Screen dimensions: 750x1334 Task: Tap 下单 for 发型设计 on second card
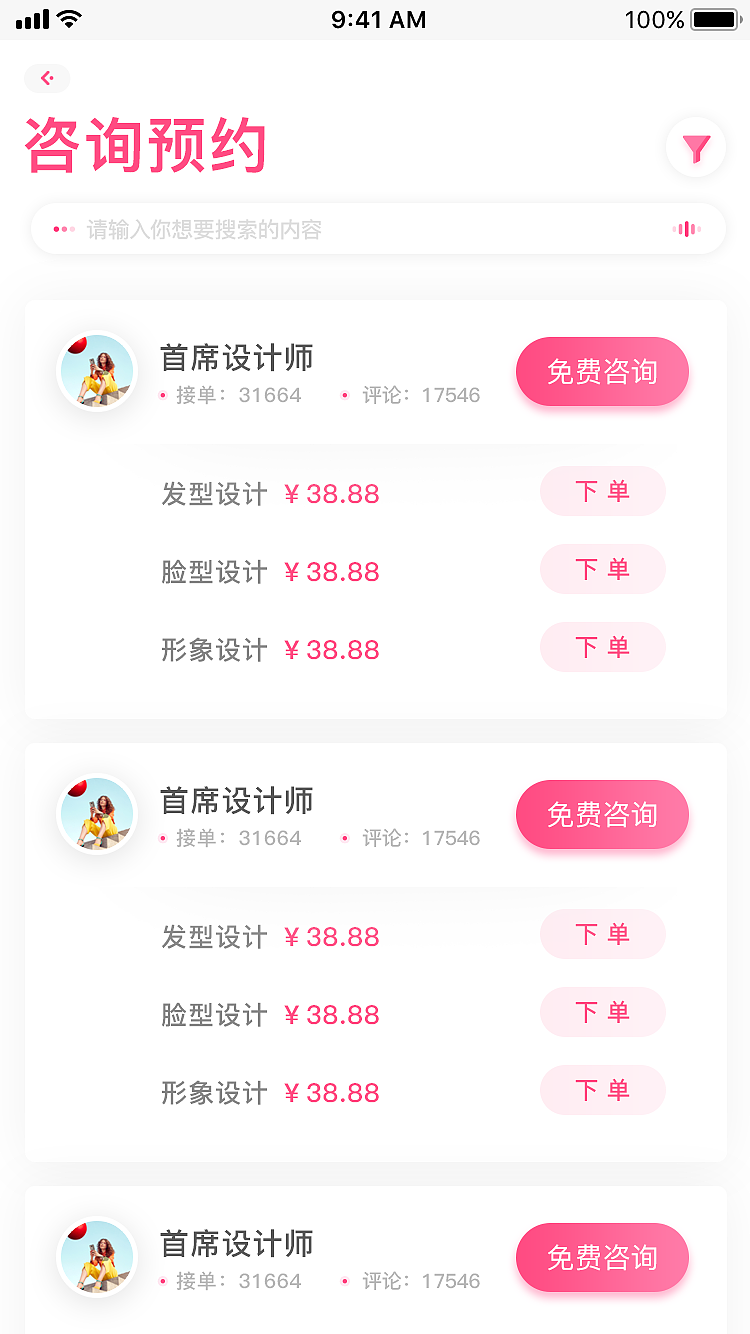(602, 934)
